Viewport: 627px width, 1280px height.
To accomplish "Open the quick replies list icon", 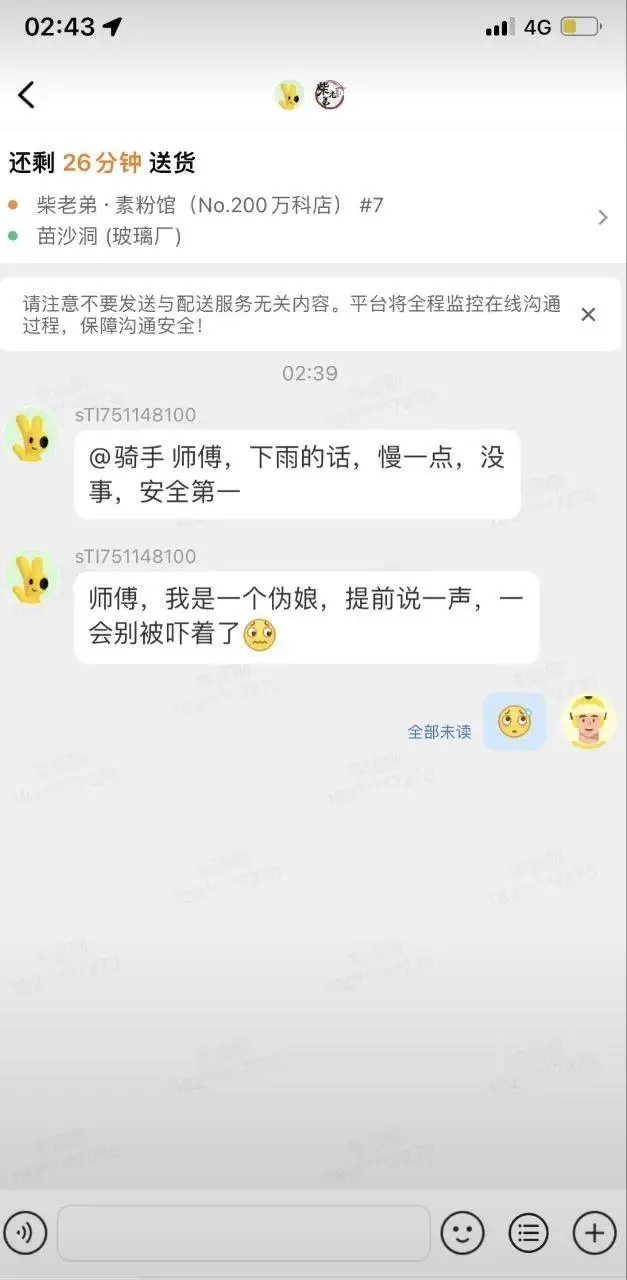I will pos(528,1233).
